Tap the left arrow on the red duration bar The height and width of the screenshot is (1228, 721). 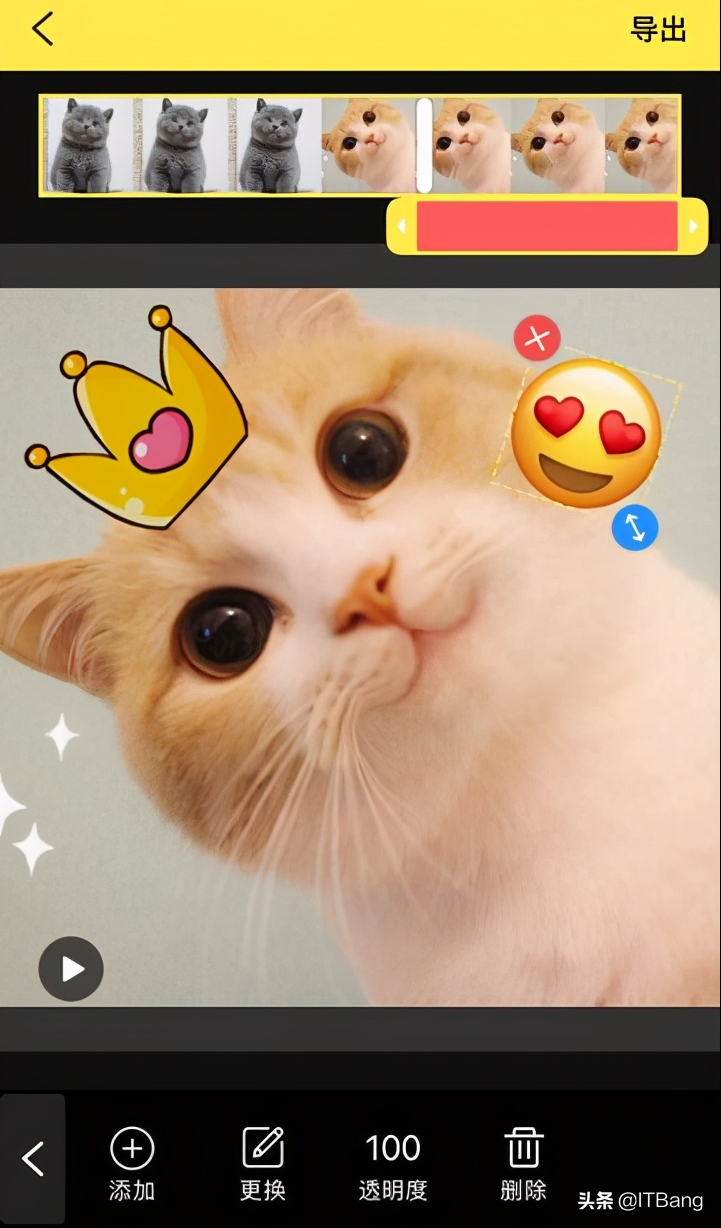click(x=401, y=226)
